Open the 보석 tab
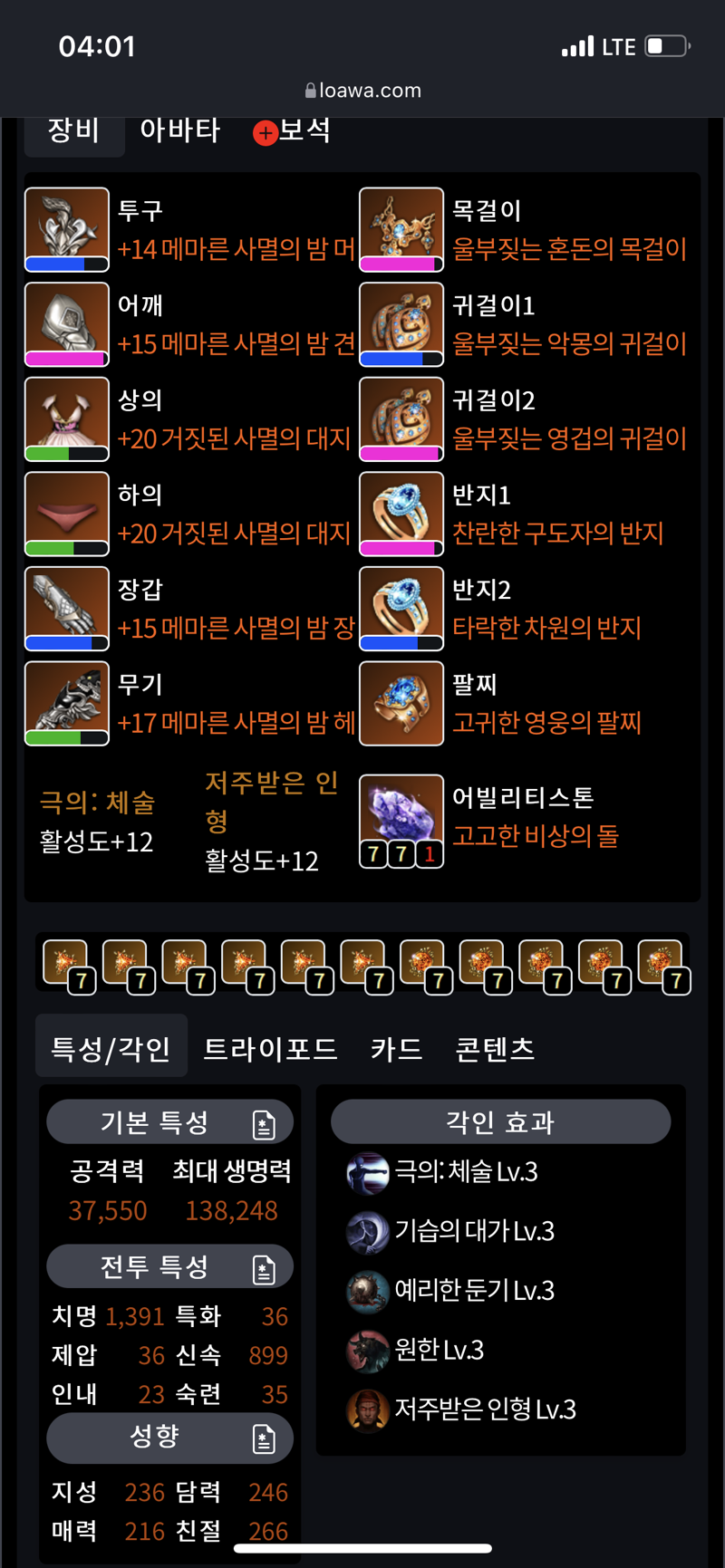Viewport: 725px width, 1568px height. (292, 130)
